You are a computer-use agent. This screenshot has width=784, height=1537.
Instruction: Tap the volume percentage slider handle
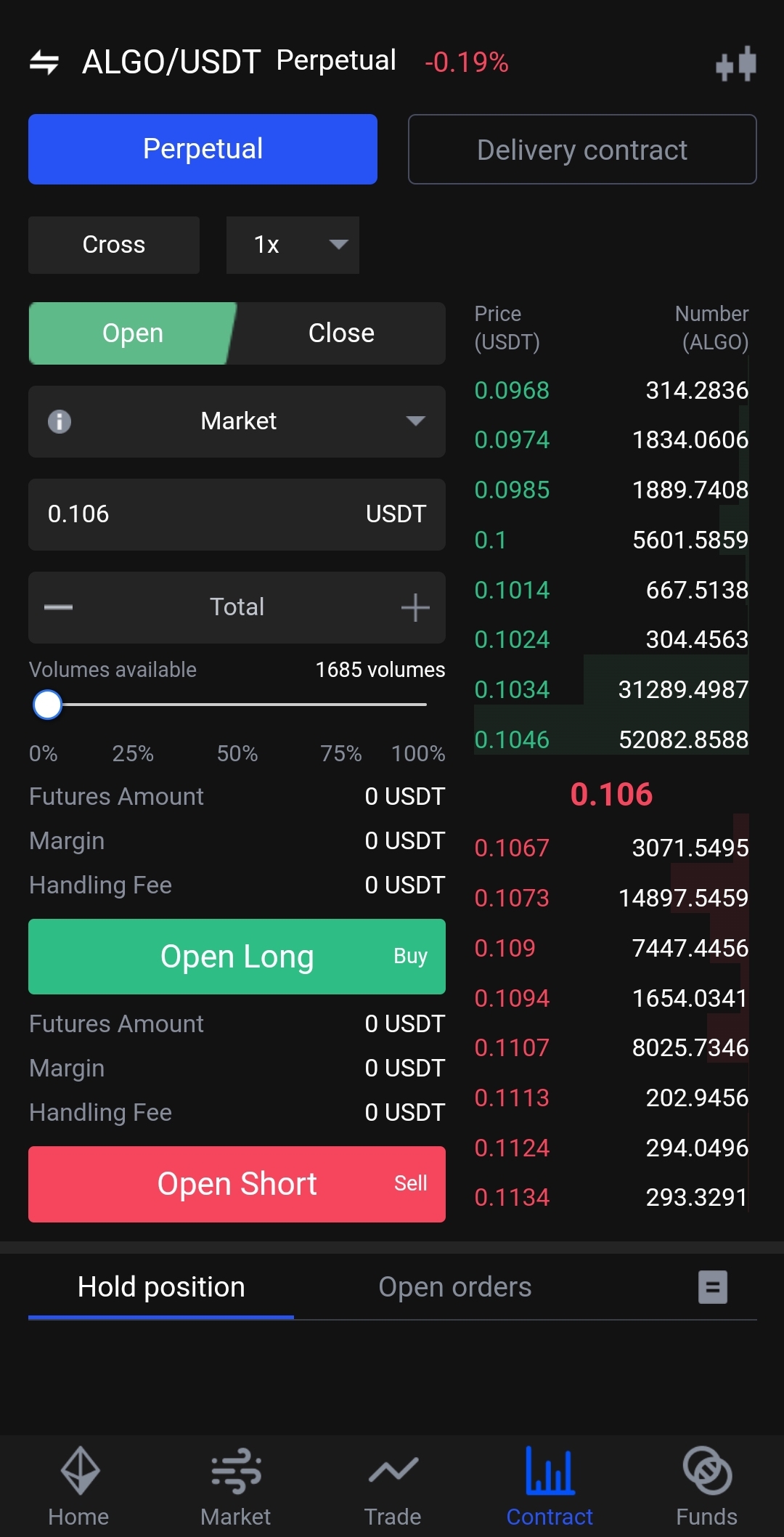tap(48, 705)
